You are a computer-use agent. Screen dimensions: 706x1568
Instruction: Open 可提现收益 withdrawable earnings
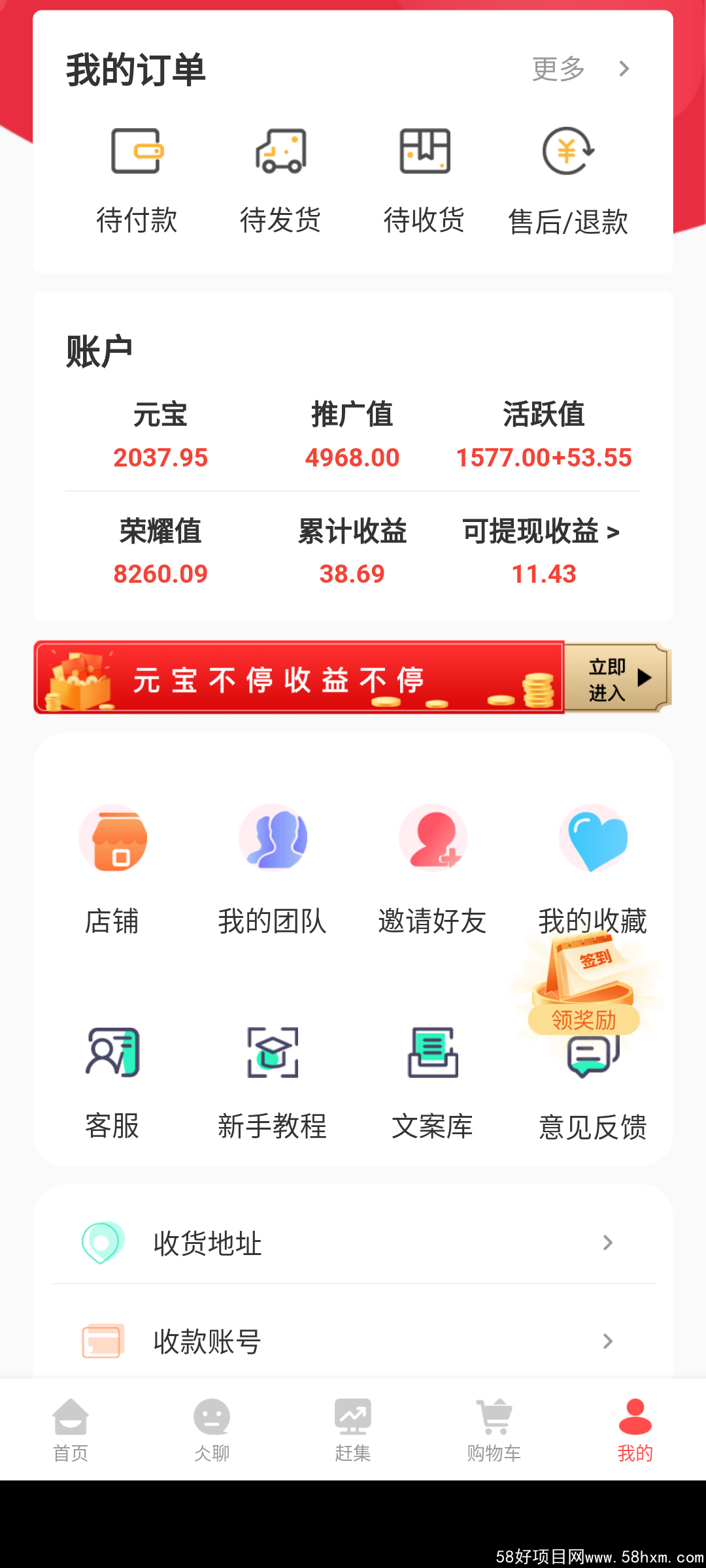[543, 551]
